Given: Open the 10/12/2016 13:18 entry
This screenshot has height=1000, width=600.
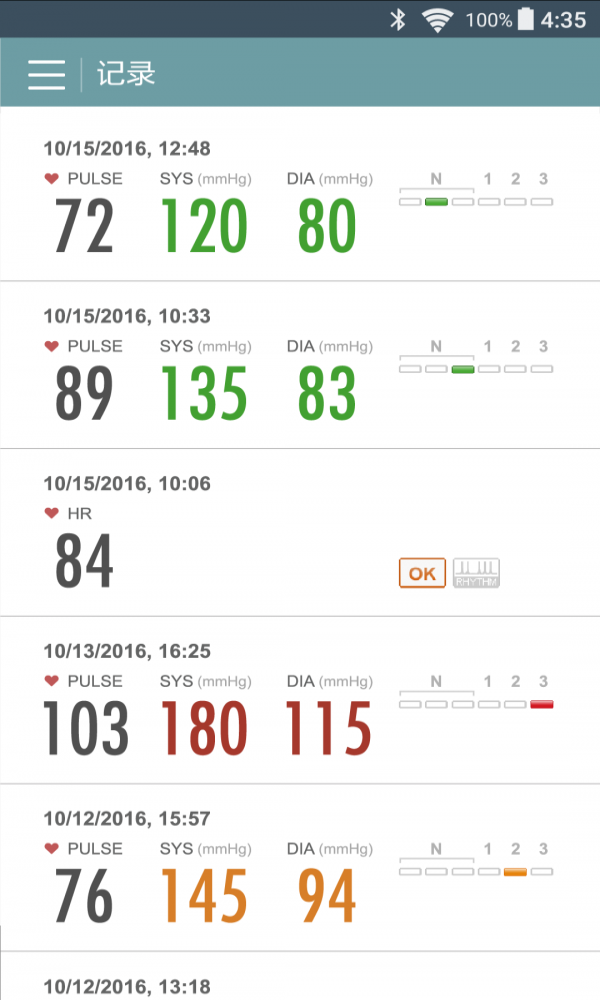Looking at the screenshot, I should (300, 980).
